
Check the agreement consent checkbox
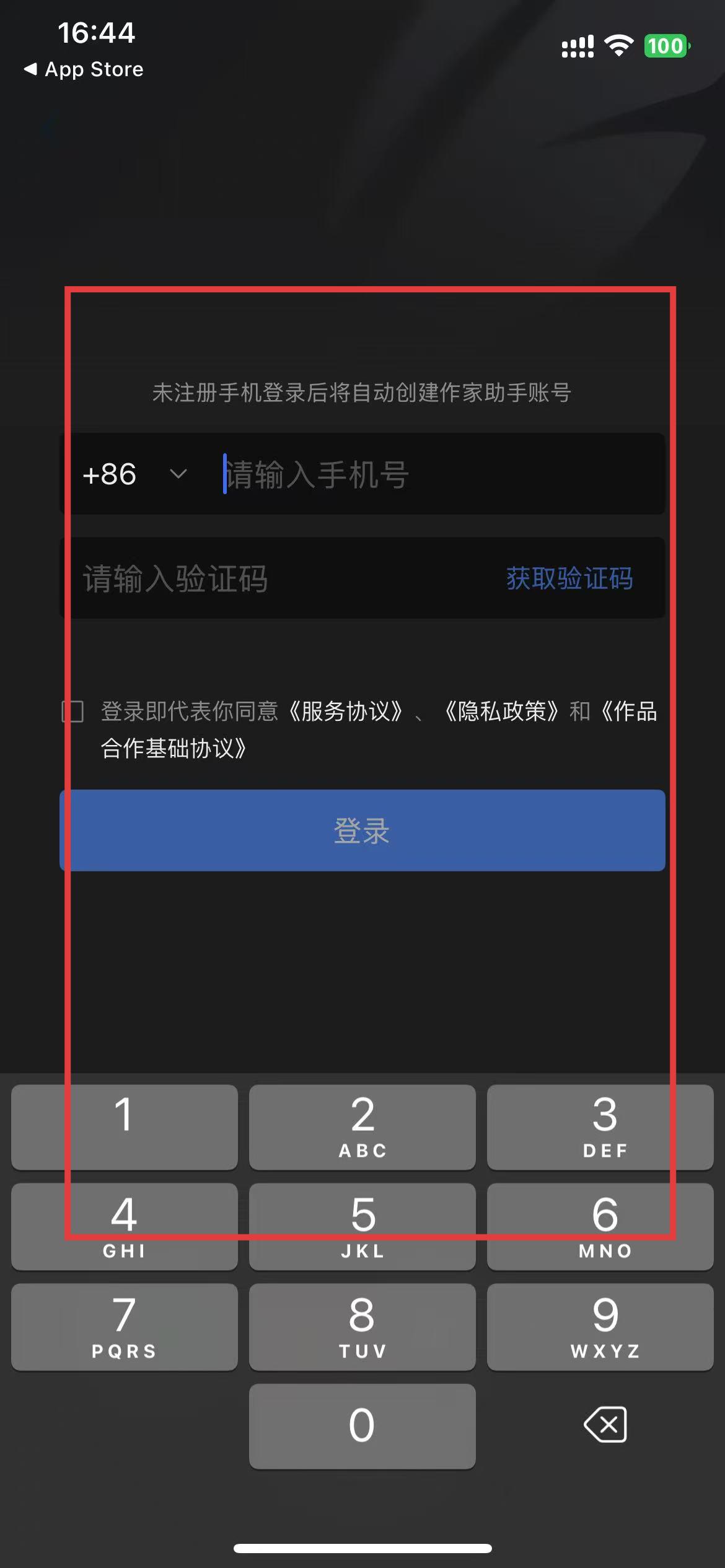(x=73, y=712)
